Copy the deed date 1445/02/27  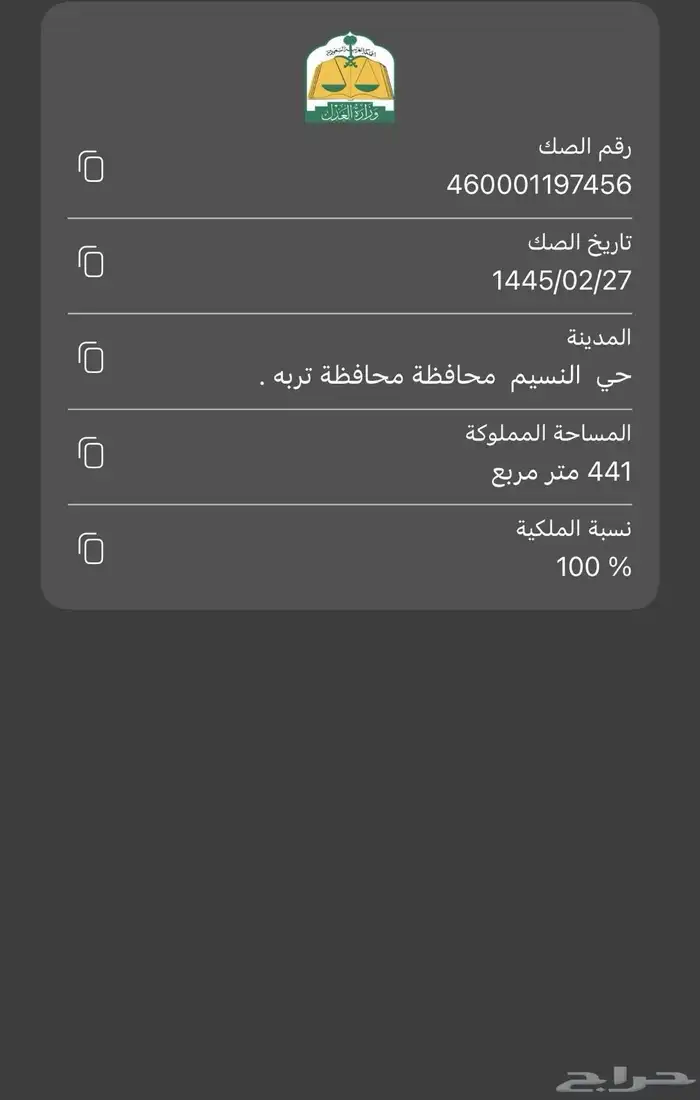91,262
